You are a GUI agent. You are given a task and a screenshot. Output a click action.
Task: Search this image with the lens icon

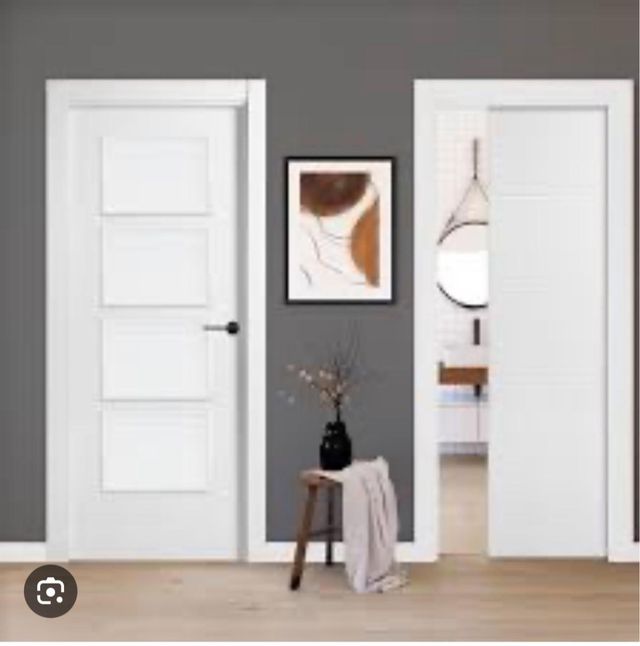[x=51, y=591]
